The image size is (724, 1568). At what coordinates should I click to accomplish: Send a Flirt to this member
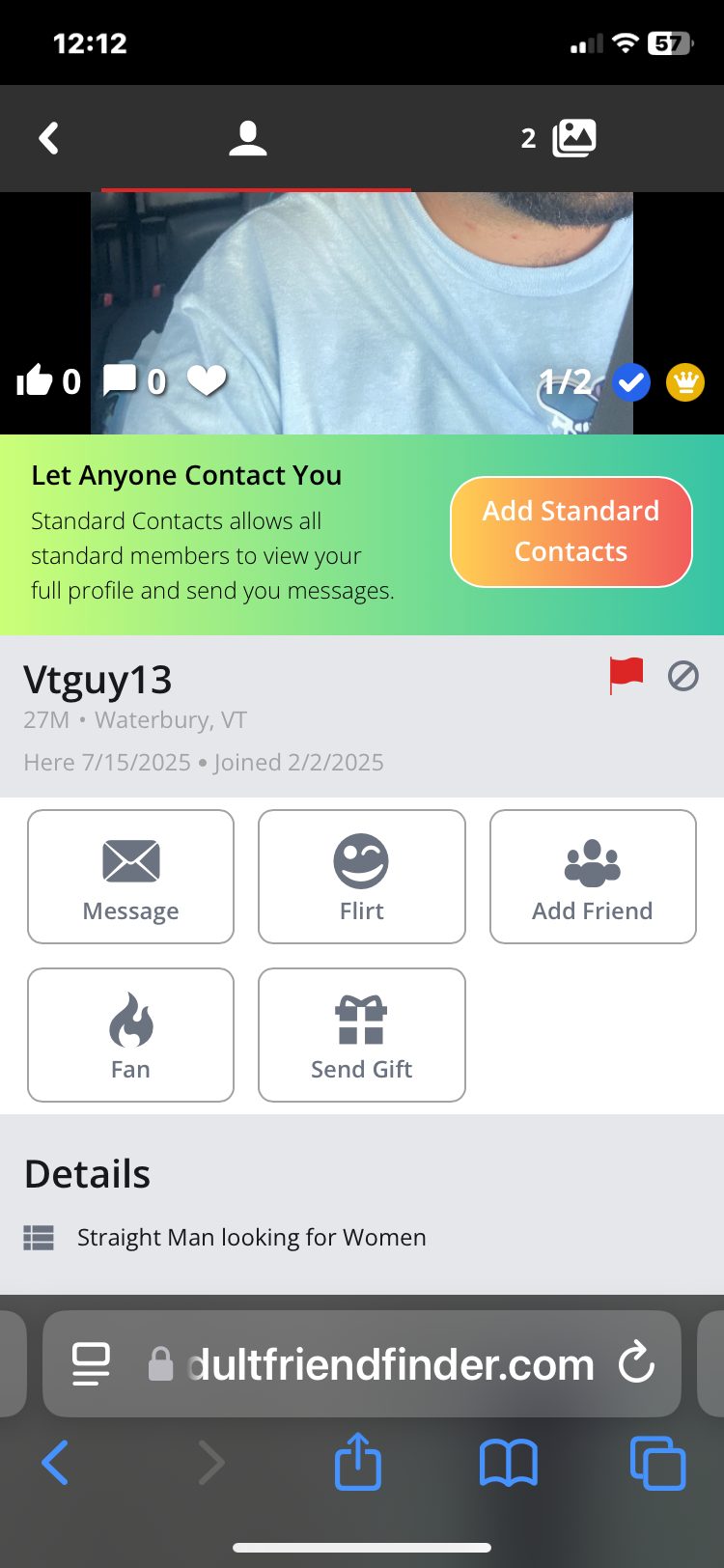click(361, 877)
